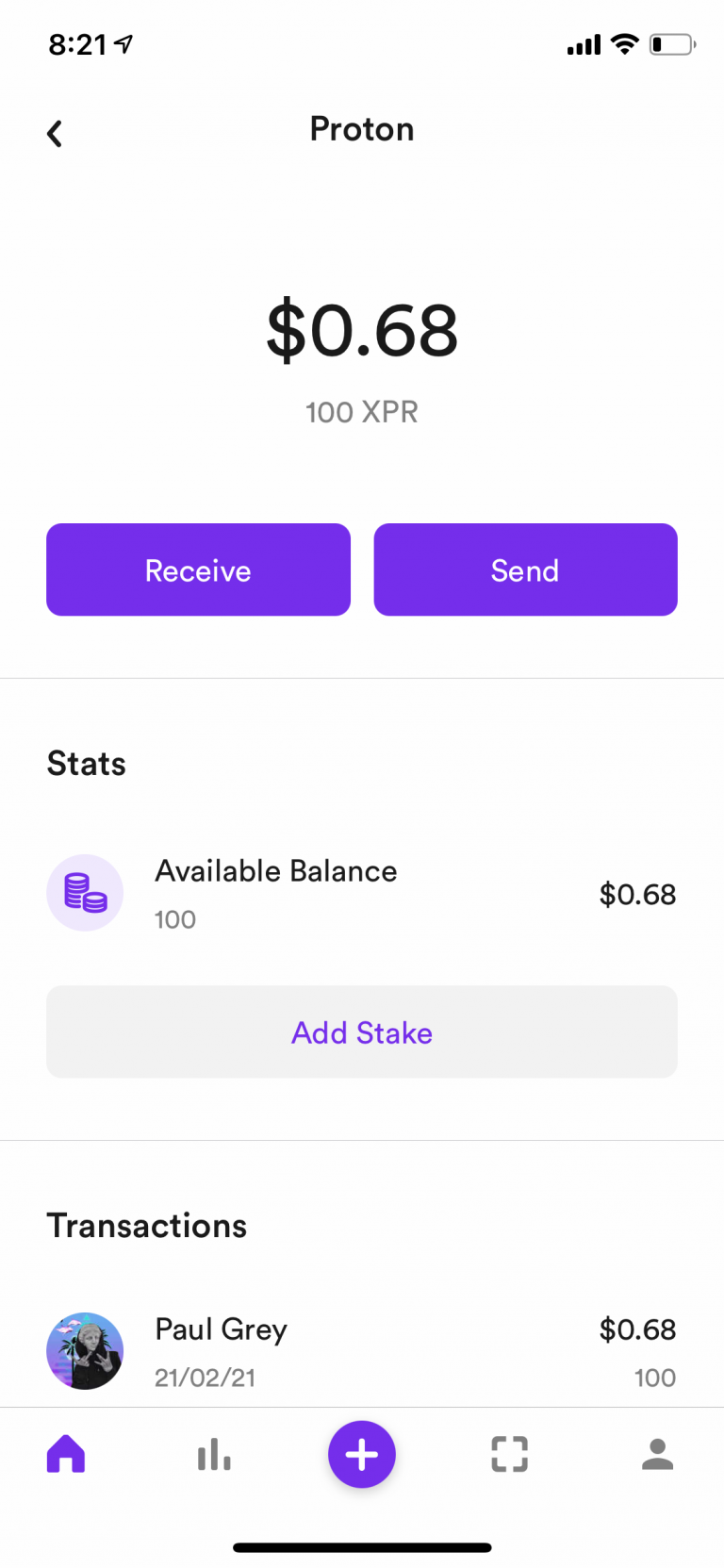Image resolution: width=724 pixels, height=1568 pixels.
Task: Click the $0.68 balance amount
Action: [x=361, y=328]
